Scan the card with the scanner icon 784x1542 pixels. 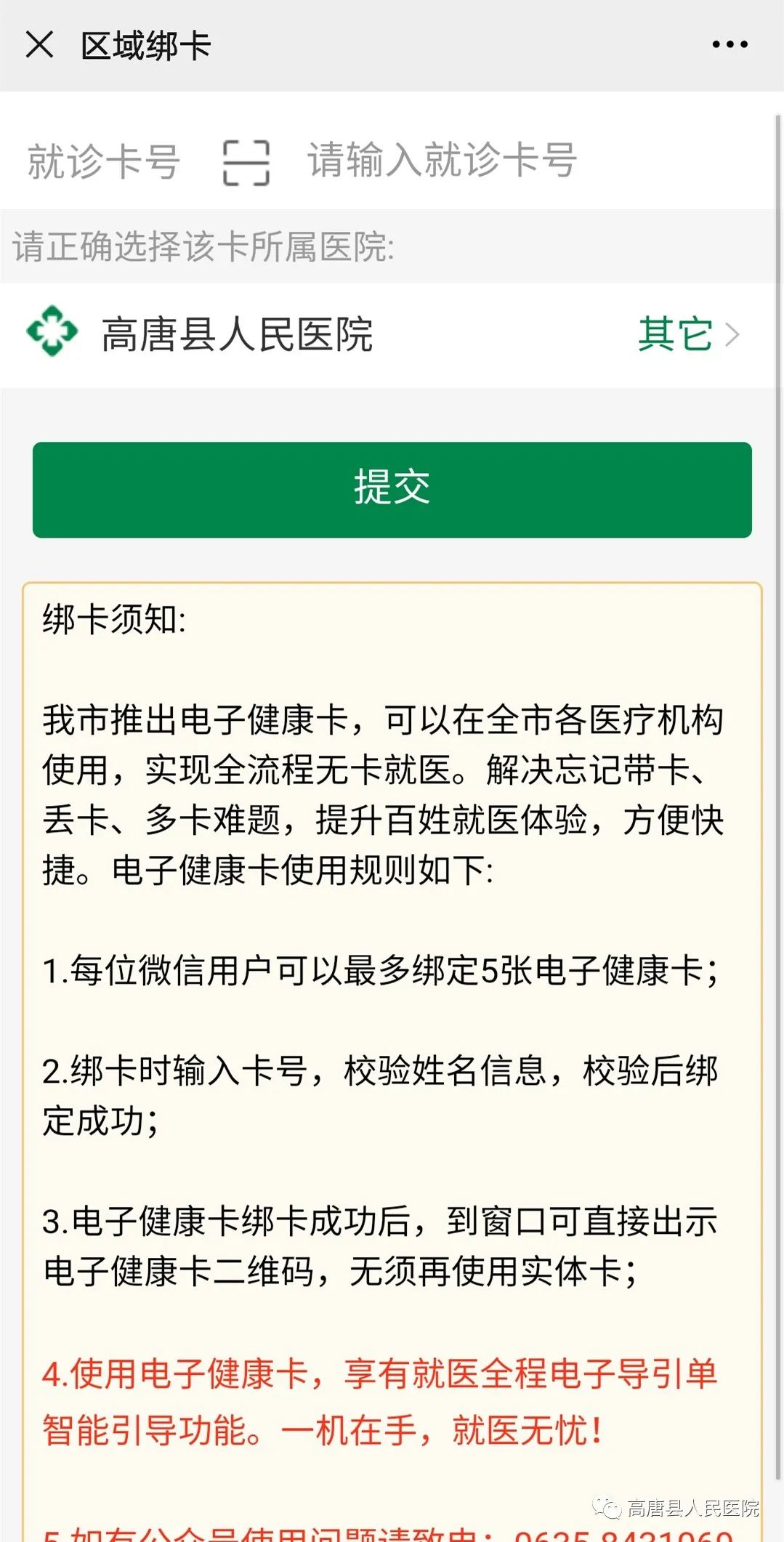click(x=246, y=163)
